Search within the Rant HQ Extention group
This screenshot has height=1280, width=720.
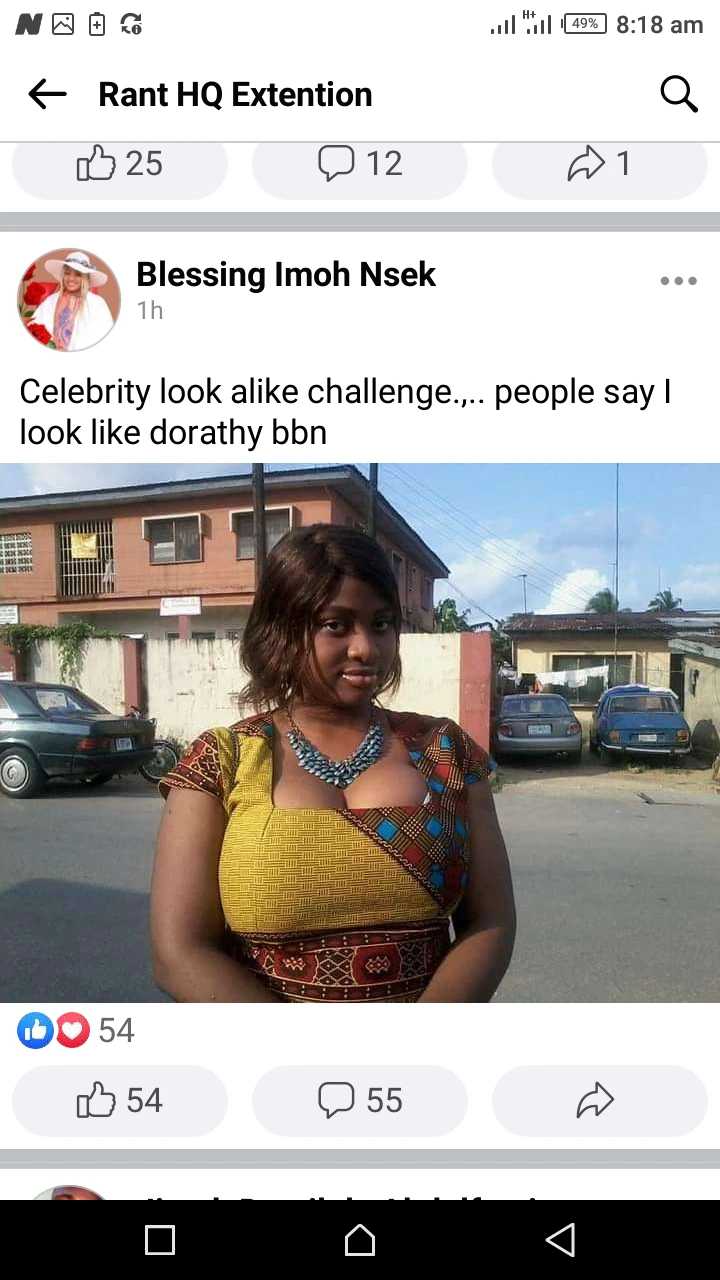click(679, 94)
